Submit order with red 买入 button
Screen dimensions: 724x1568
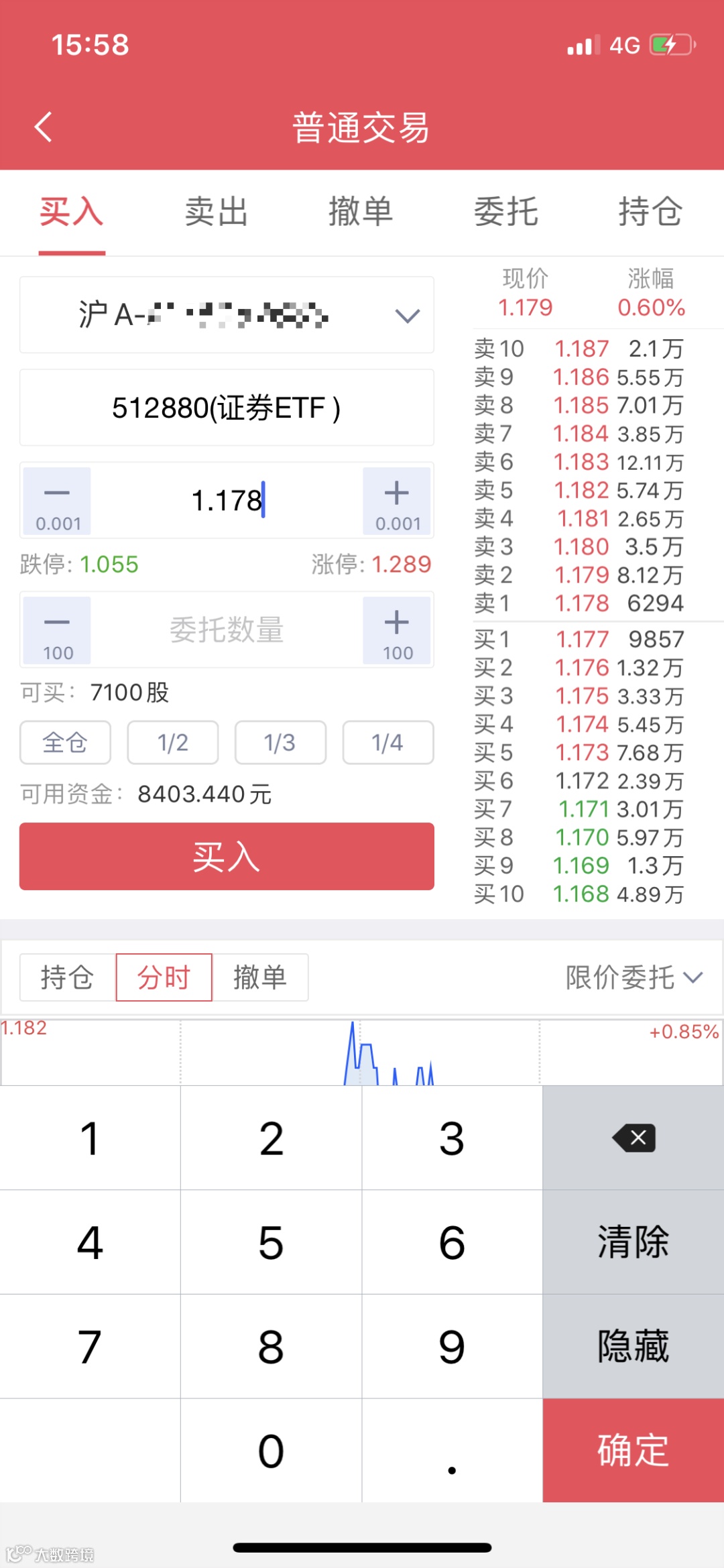point(227,857)
